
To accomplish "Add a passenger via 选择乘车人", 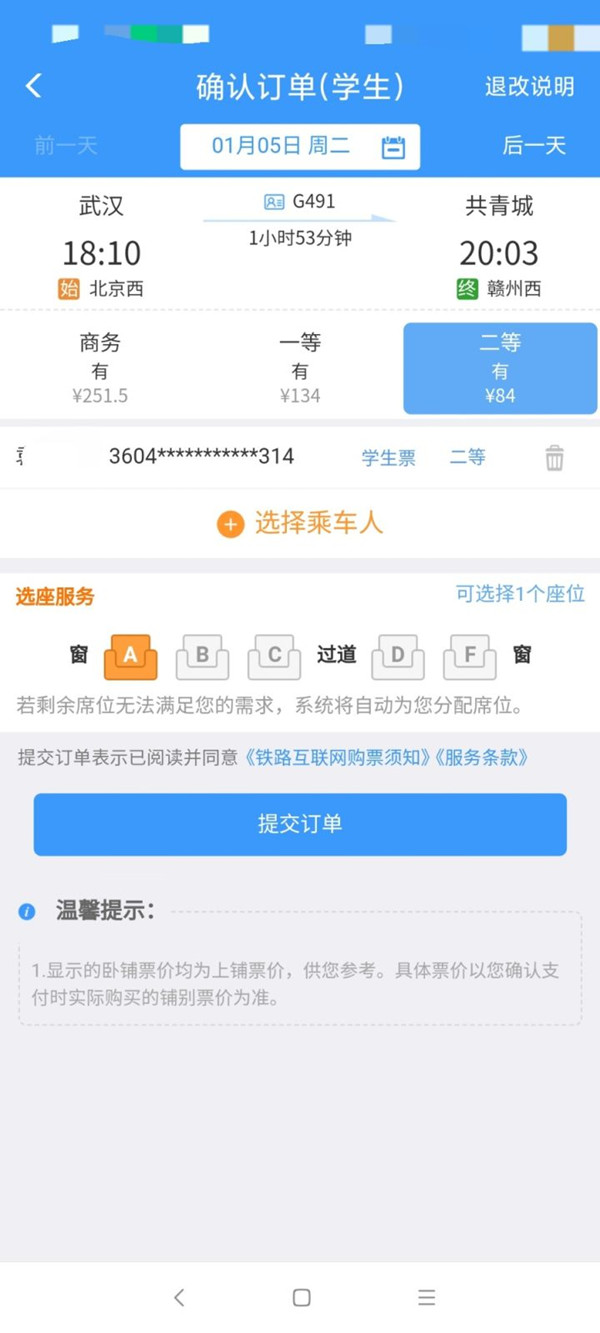I will 300,523.
